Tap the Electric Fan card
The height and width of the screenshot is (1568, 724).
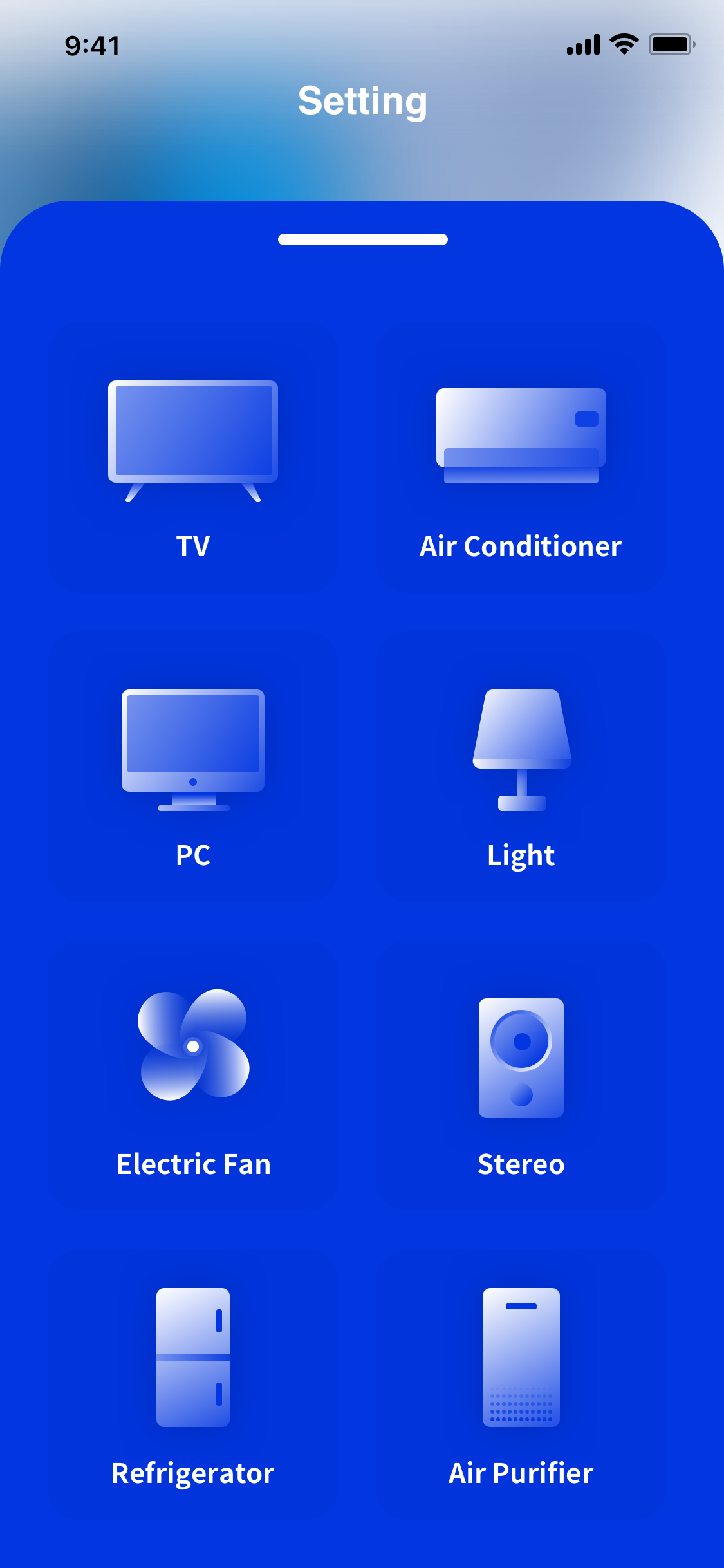[193, 1076]
